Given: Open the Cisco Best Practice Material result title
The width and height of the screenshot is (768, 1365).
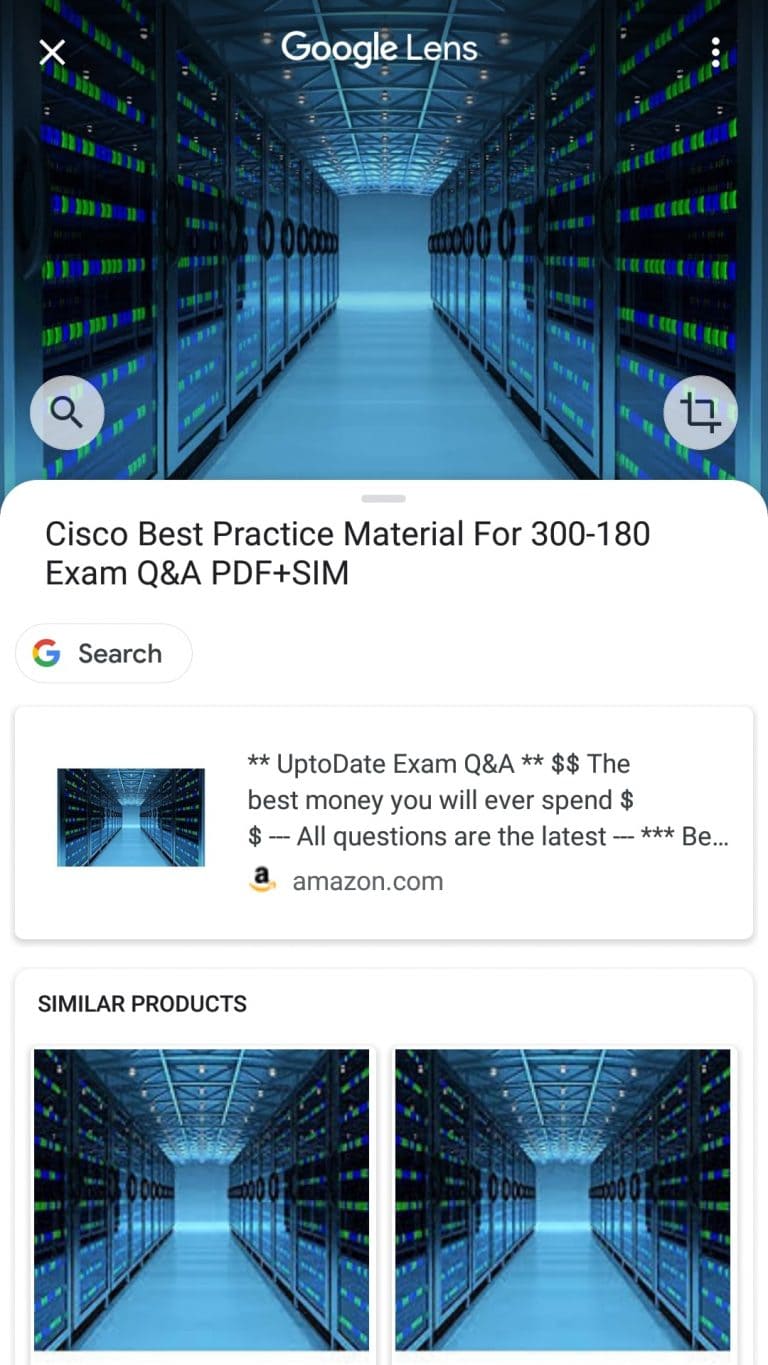Looking at the screenshot, I should tap(347, 555).
